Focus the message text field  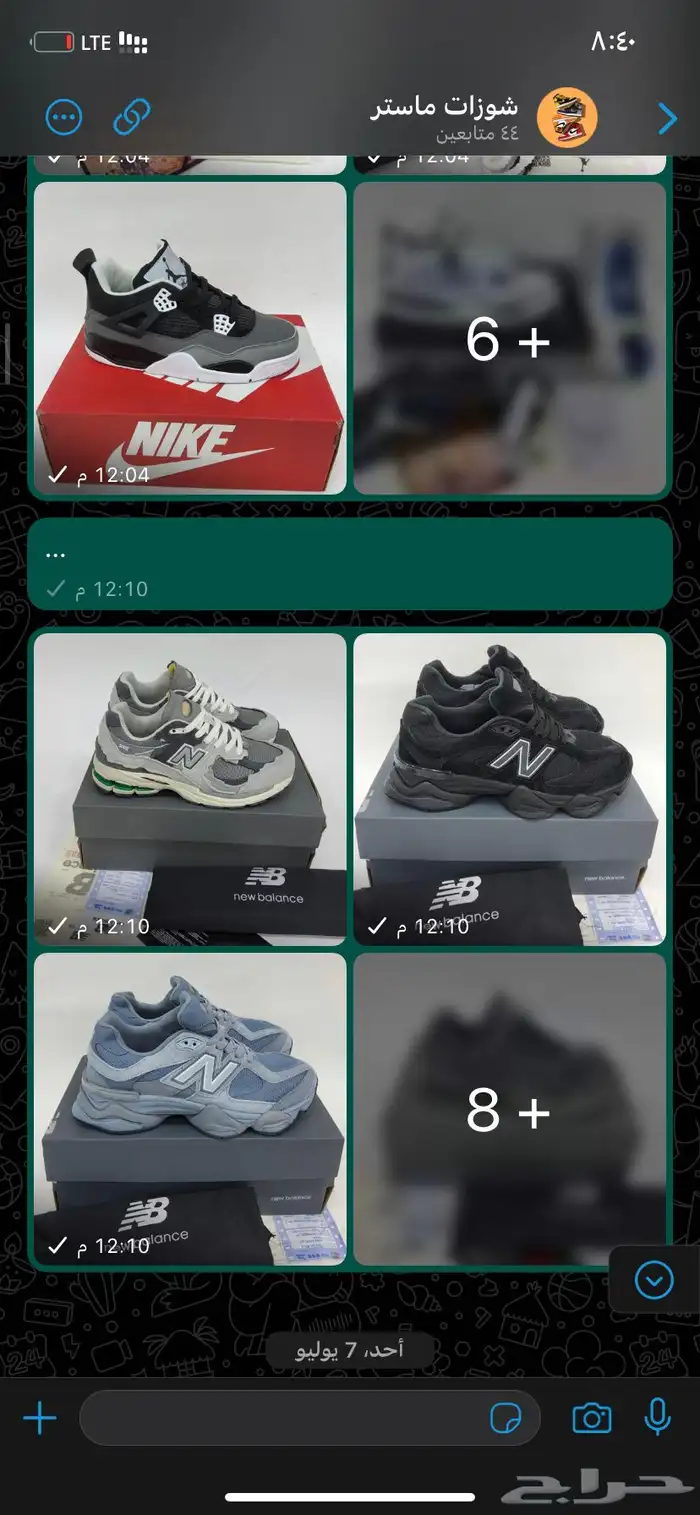coord(280,1418)
